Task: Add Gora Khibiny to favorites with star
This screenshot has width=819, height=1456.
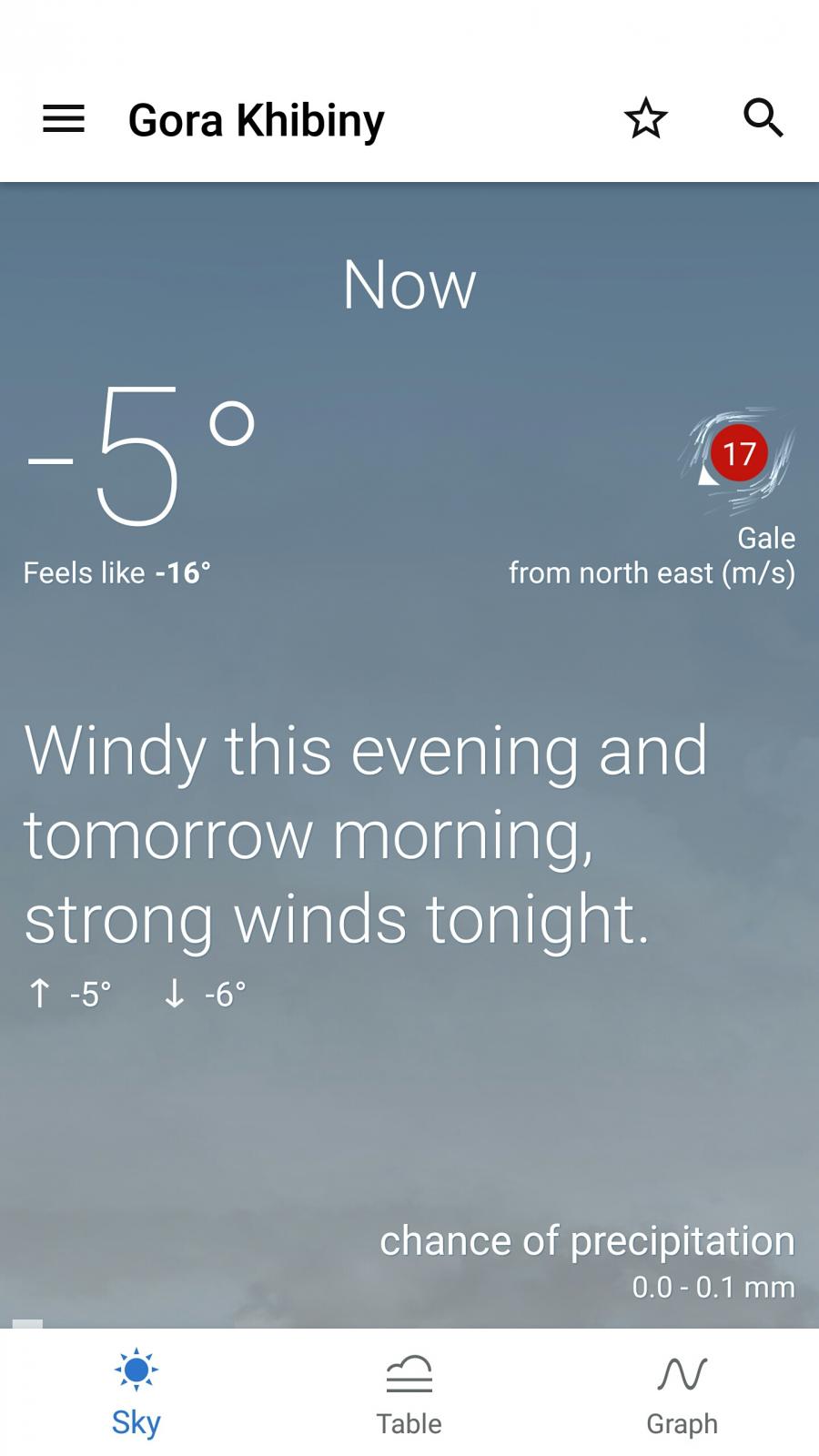Action: click(646, 118)
